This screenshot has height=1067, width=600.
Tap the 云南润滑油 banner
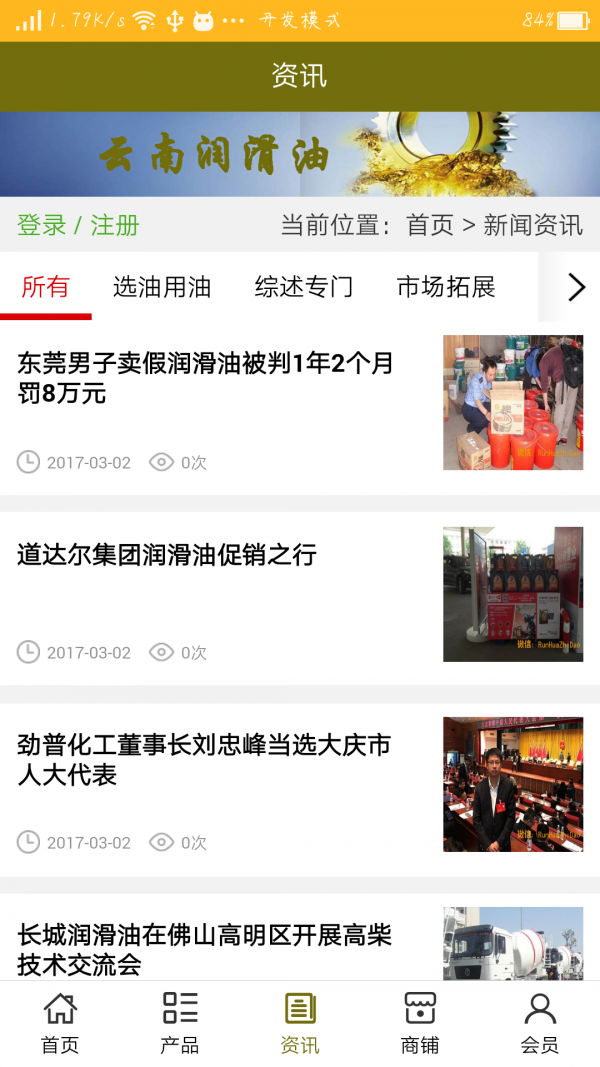point(300,154)
